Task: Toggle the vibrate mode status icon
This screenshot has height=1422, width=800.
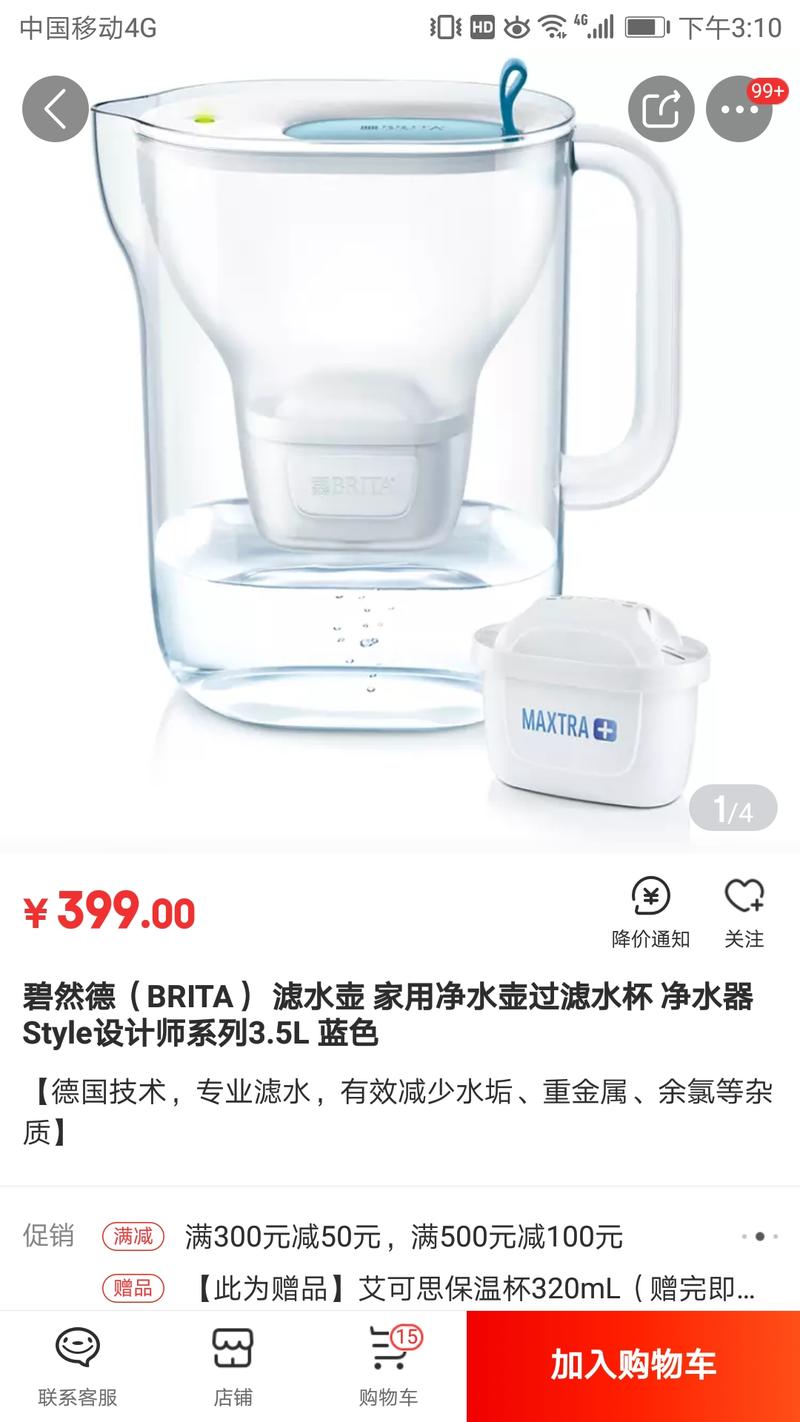Action: [445, 26]
